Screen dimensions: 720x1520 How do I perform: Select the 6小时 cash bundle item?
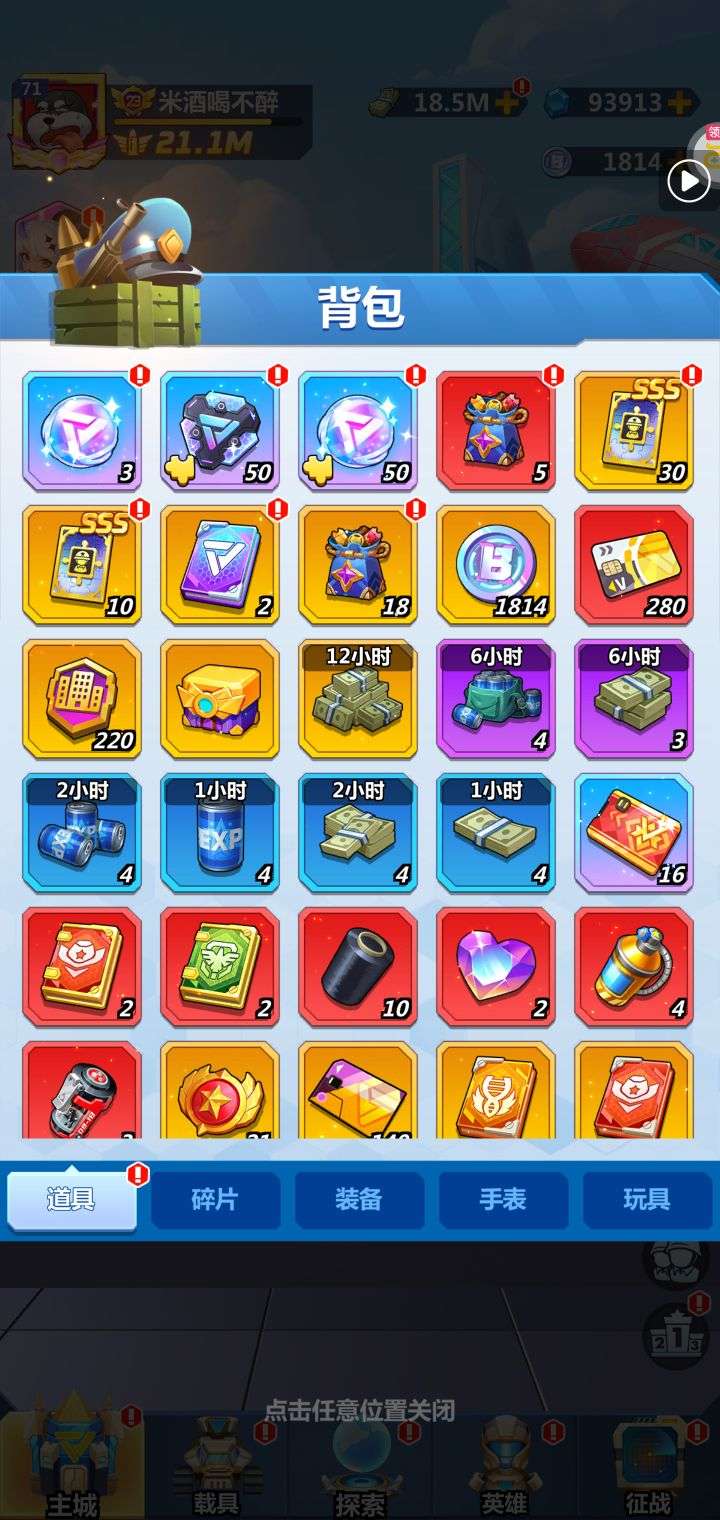(x=634, y=699)
